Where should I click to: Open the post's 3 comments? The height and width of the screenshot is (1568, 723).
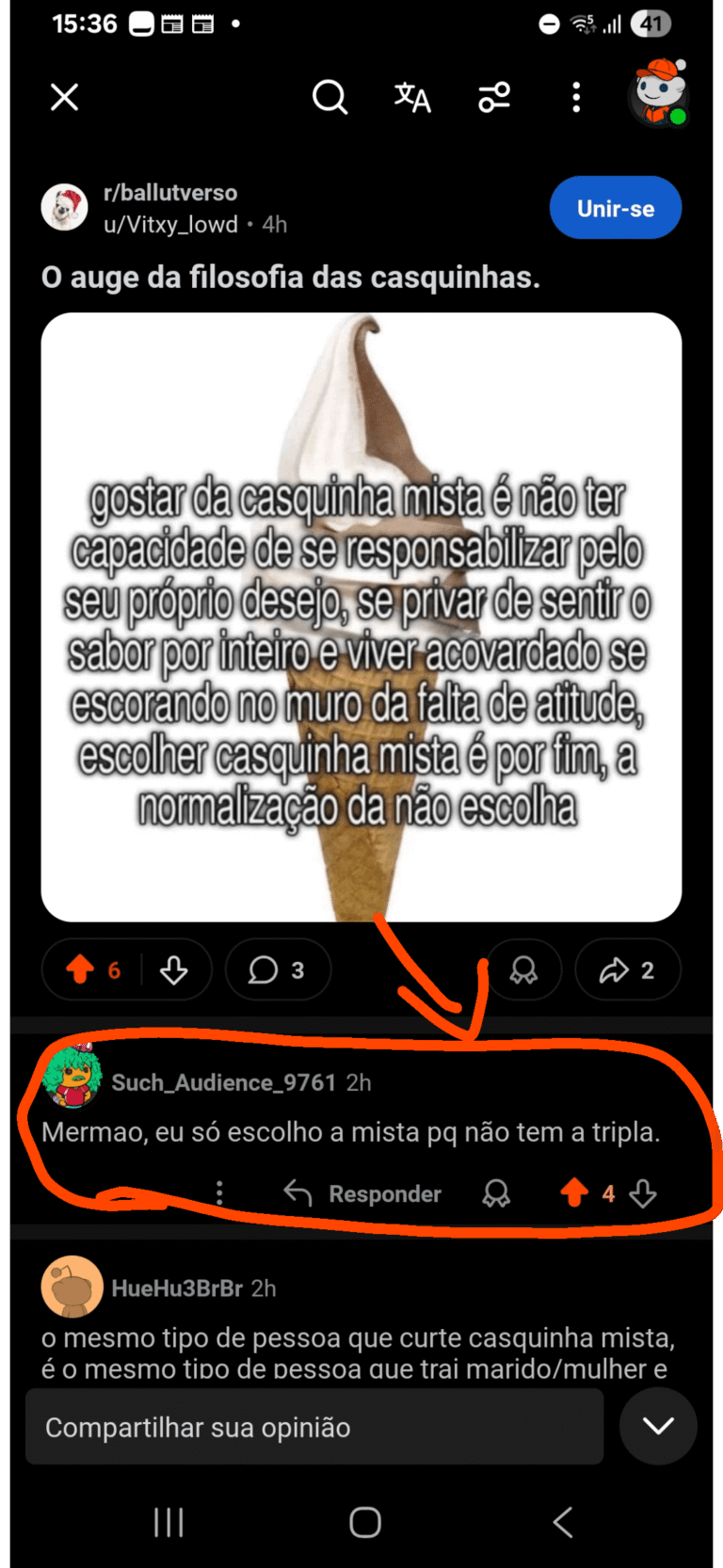point(277,969)
